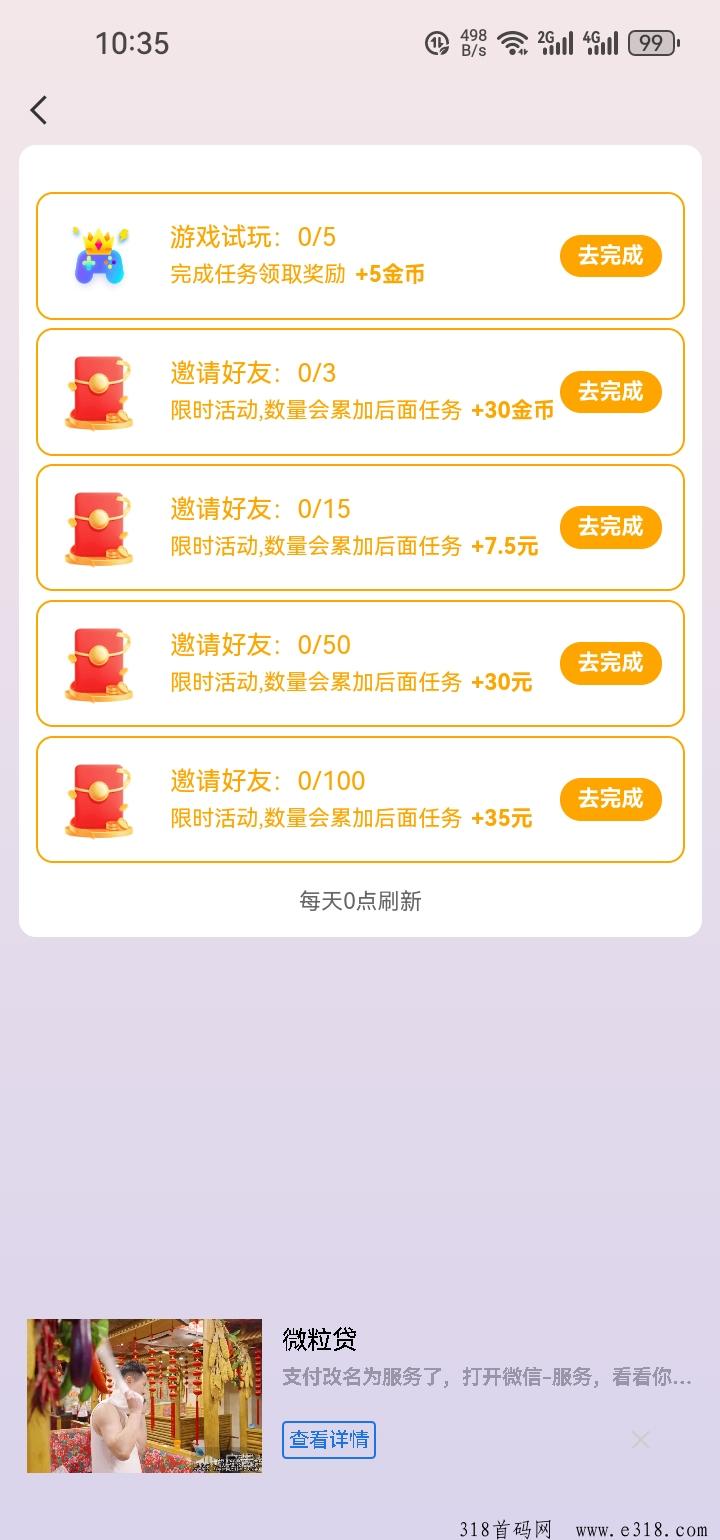This screenshot has height=1540, width=720.
Task: Dismiss the 微粒贷 ad banner
Action: coord(640,1439)
